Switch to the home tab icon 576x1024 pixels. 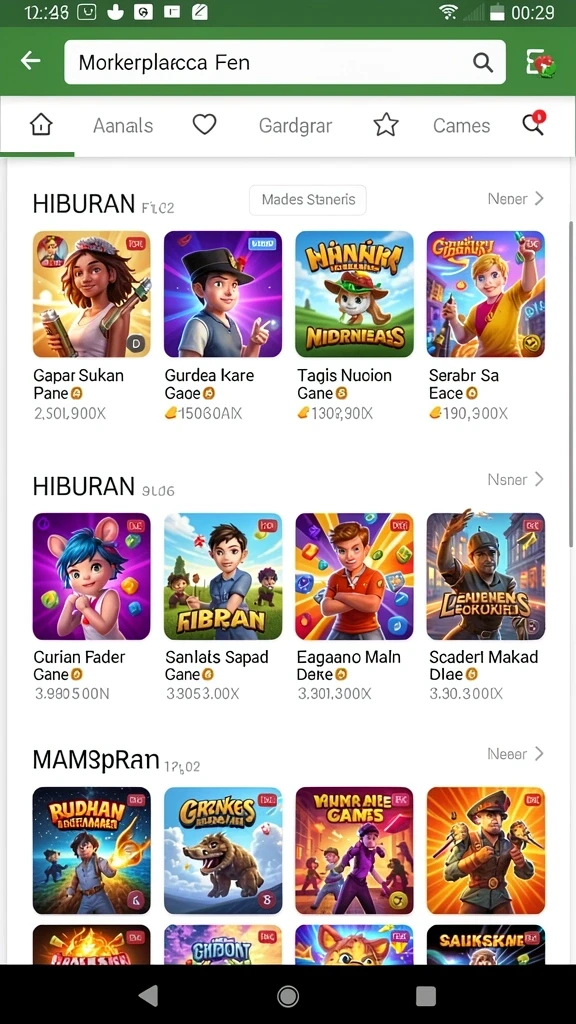(41, 125)
